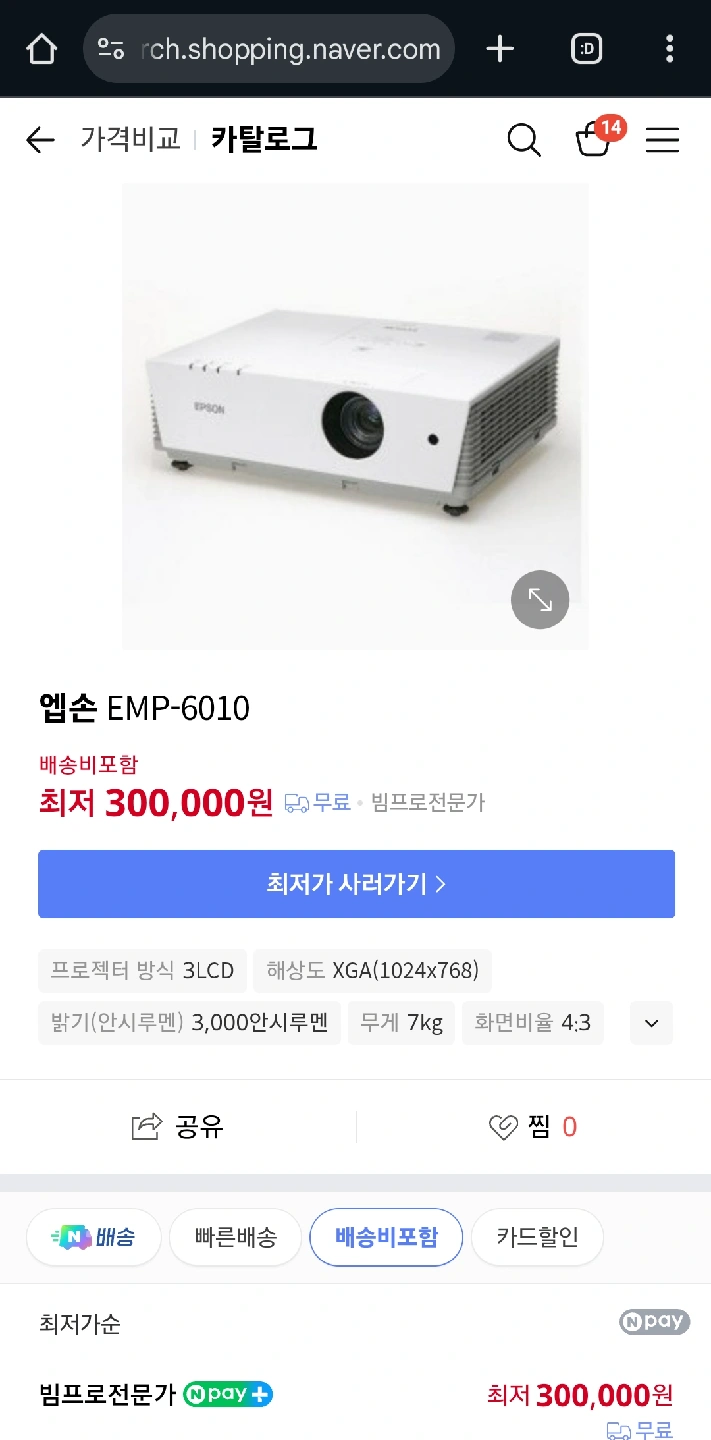Filter by N배송 delivery

tap(93, 1237)
